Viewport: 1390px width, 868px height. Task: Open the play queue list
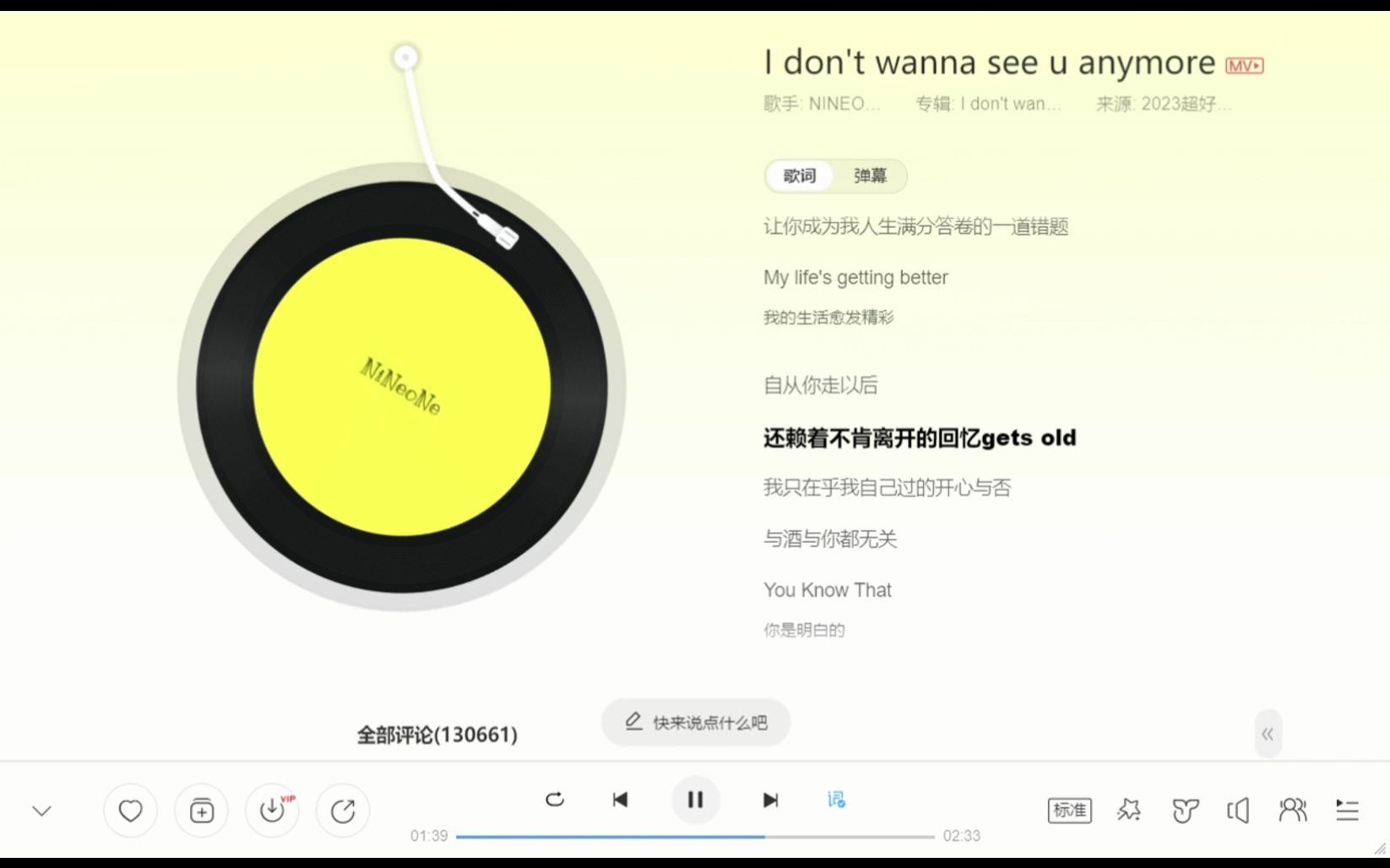1347,811
